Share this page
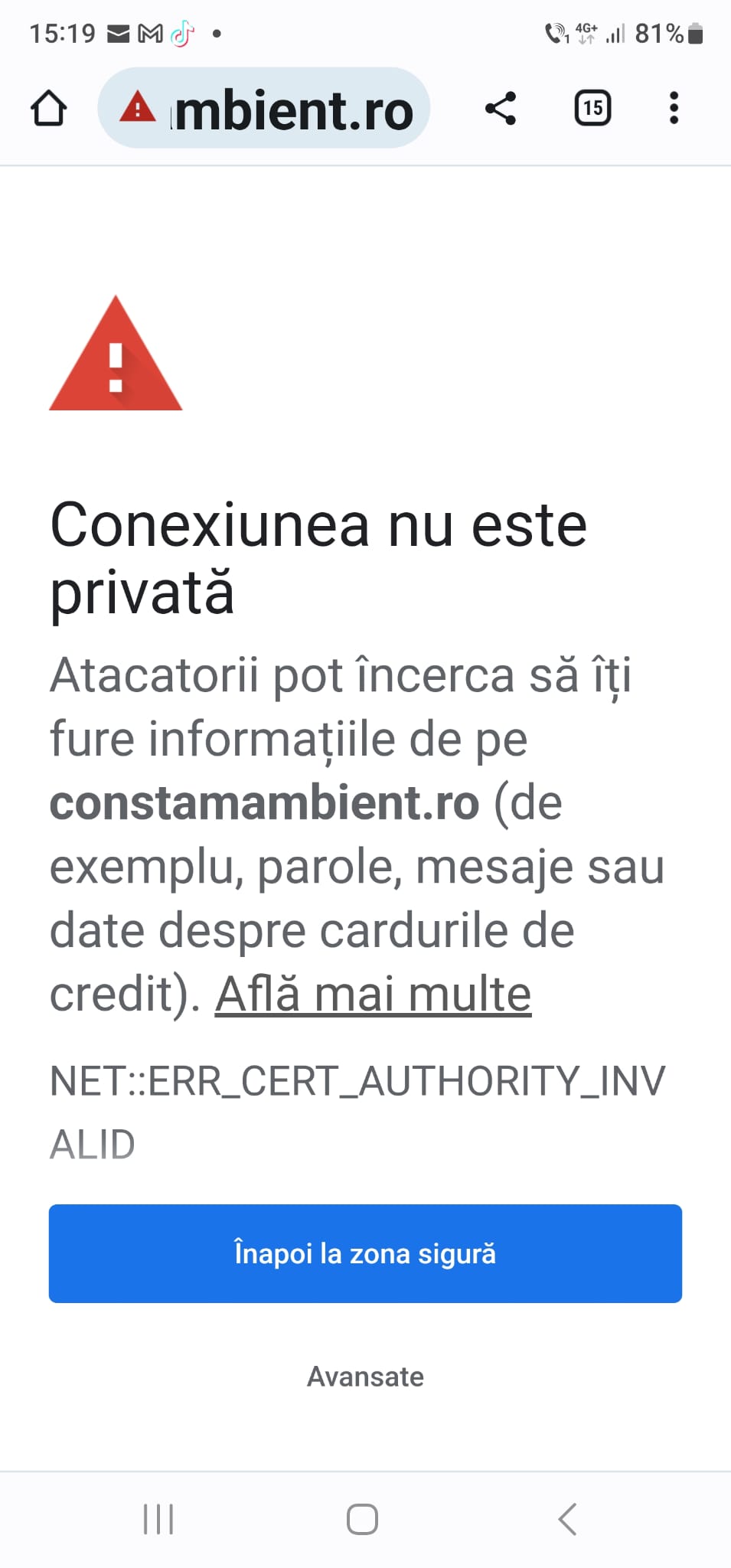The width and height of the screenshot is (731, 1568). (501, 108)
